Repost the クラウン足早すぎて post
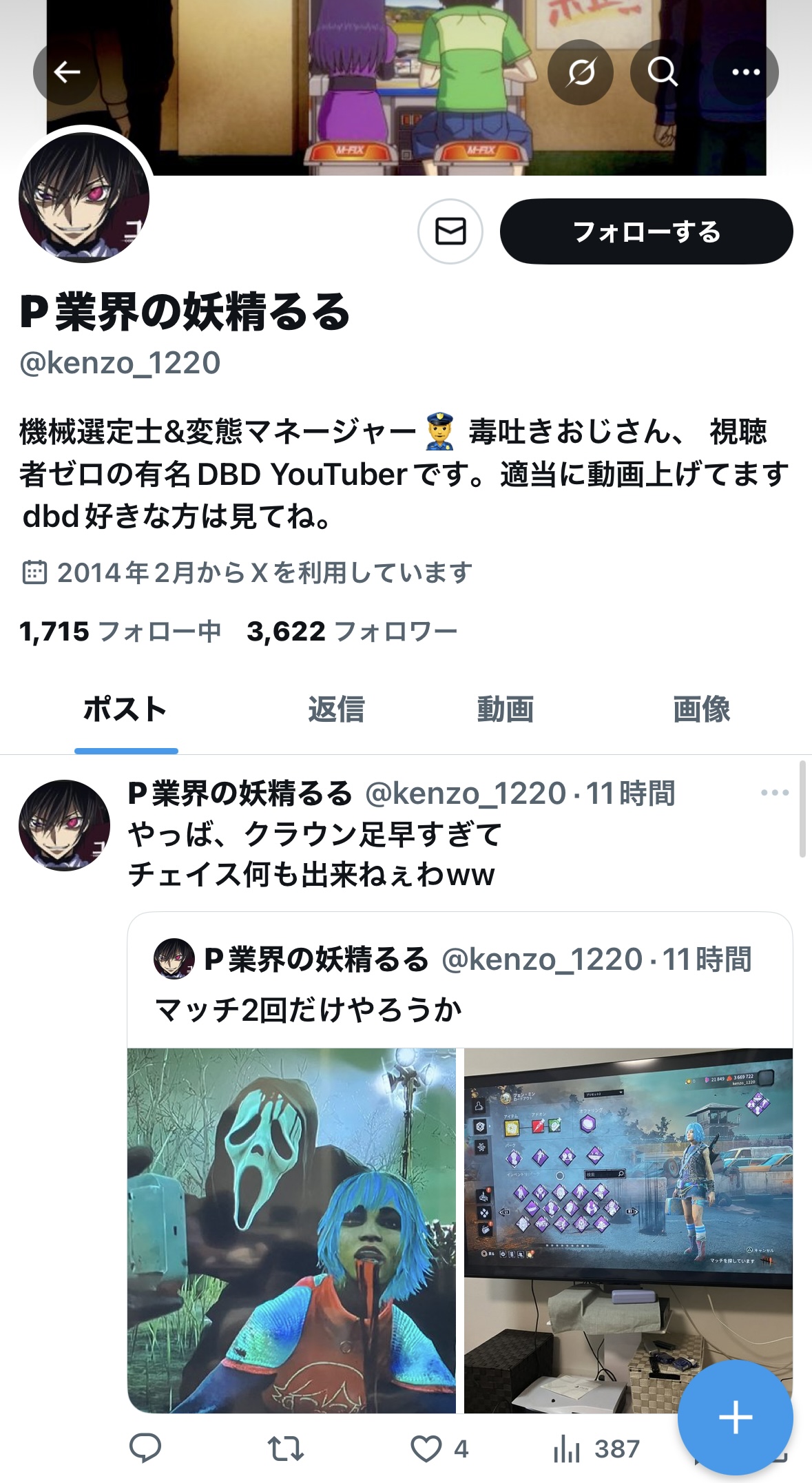 [285, 1449]
